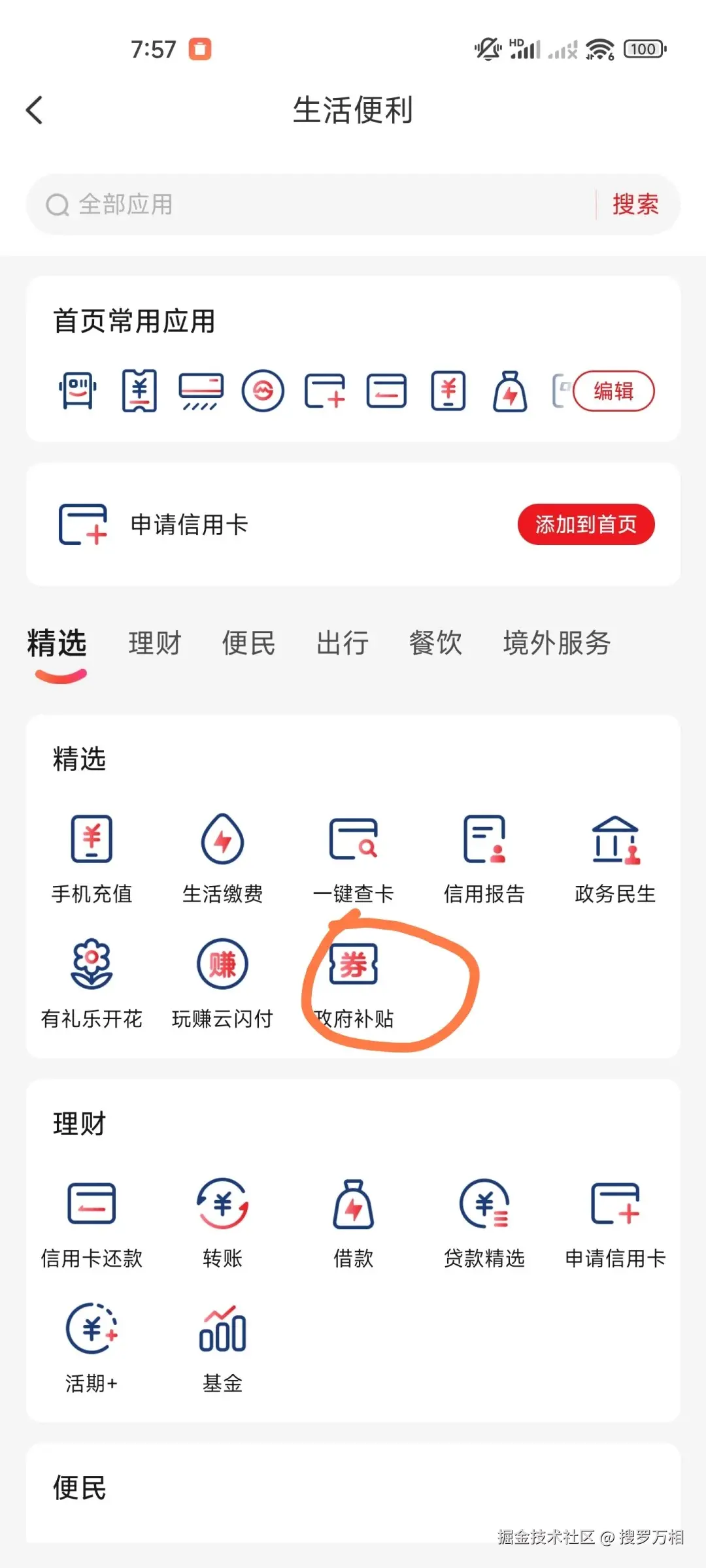Screen dimensions: 706x1568
Task: Start a 转账 transfer
Action: tap(222, 1222)
